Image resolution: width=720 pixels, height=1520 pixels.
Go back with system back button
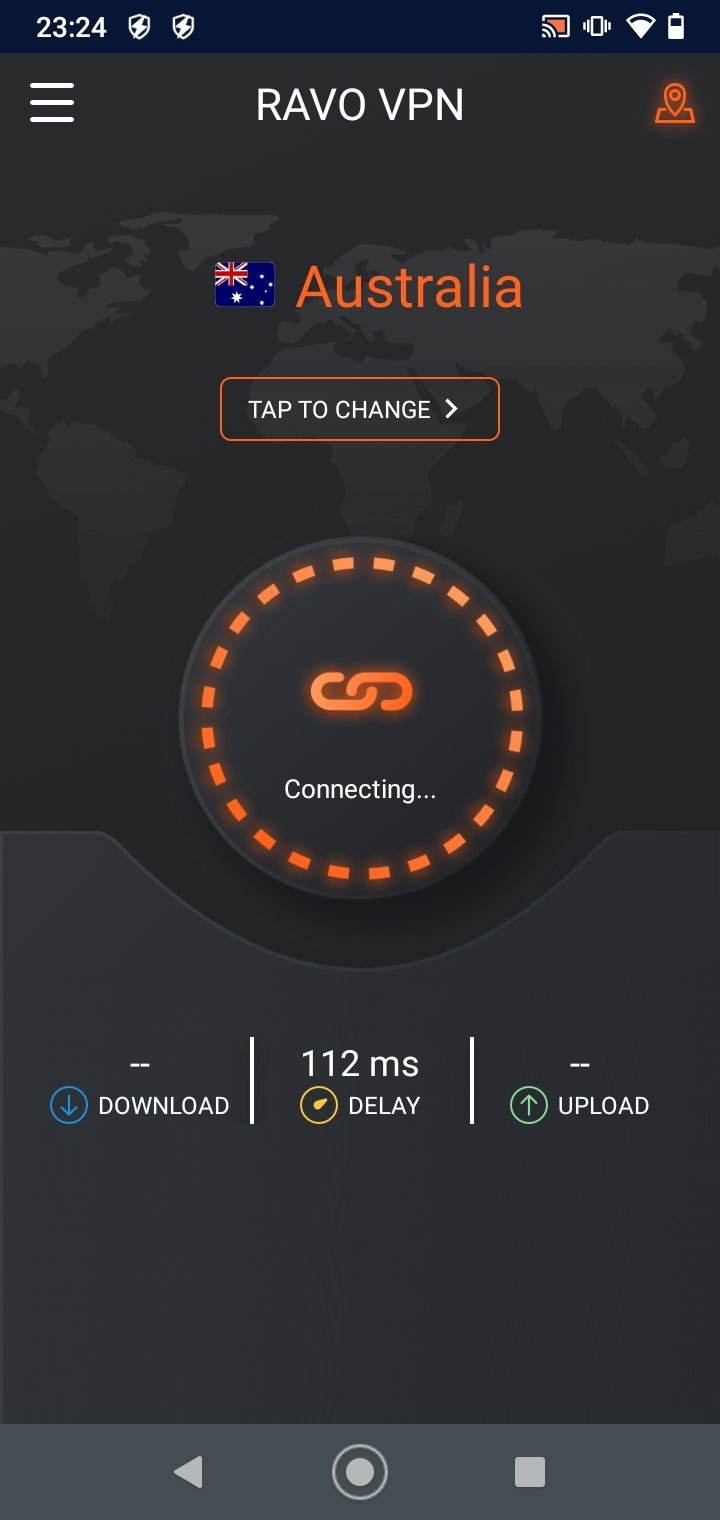(x=188, y=1472)
